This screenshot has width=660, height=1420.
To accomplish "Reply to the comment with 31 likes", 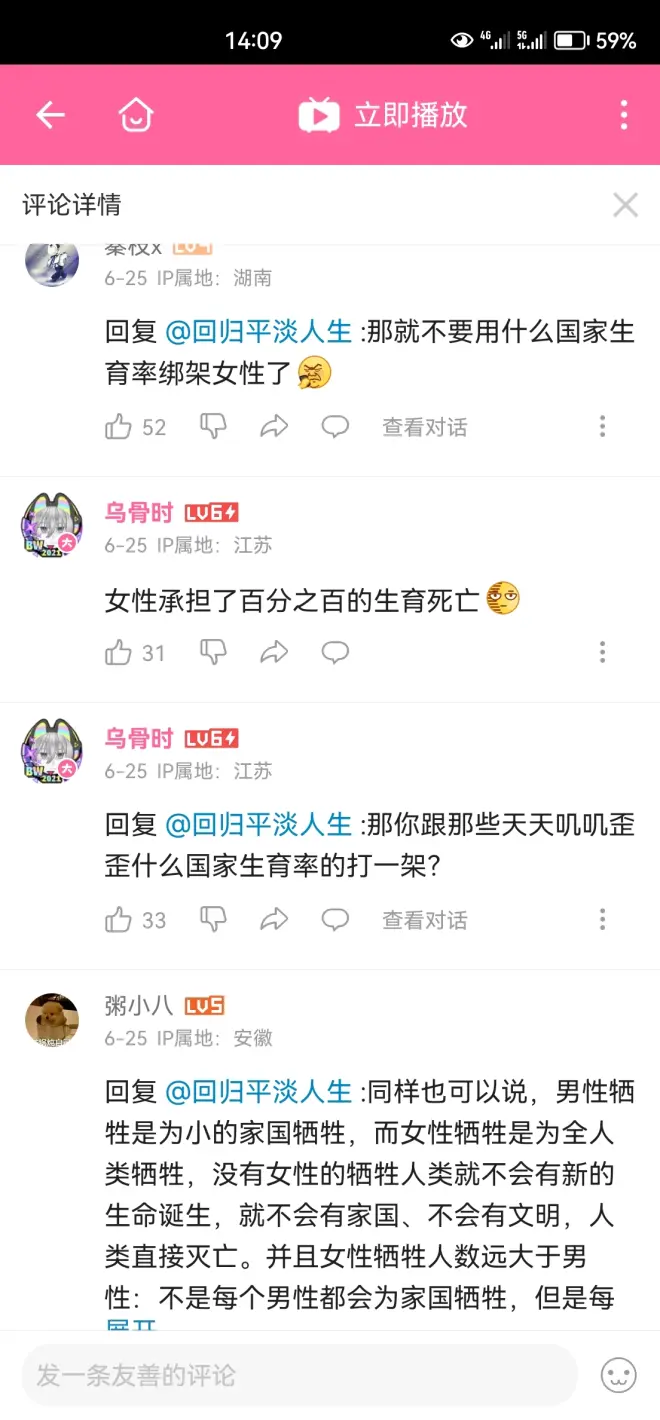I will [x=334, y=653].
